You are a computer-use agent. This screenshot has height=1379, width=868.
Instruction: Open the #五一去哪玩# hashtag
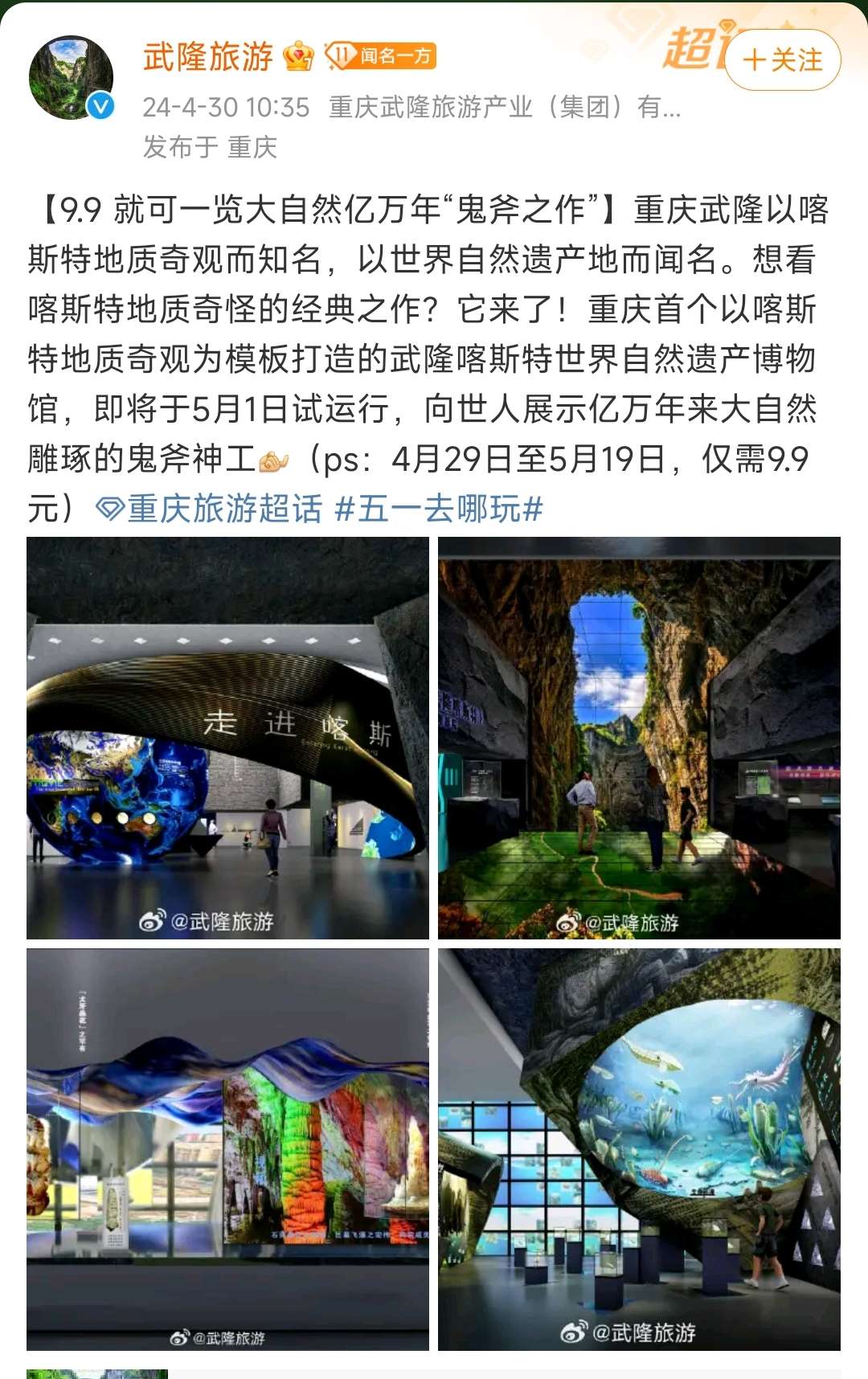pos(439,509)
